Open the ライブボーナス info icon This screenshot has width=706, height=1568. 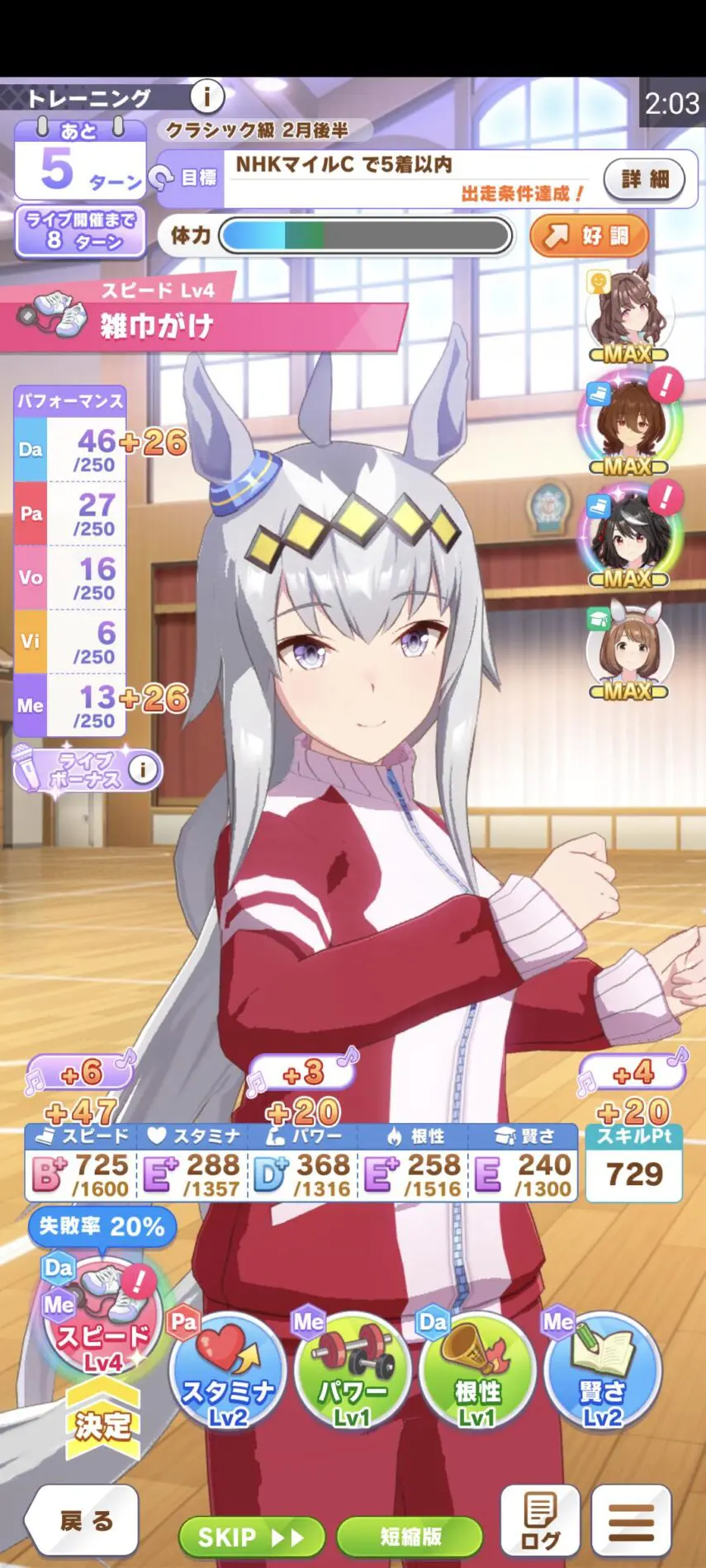coord(143,769)
